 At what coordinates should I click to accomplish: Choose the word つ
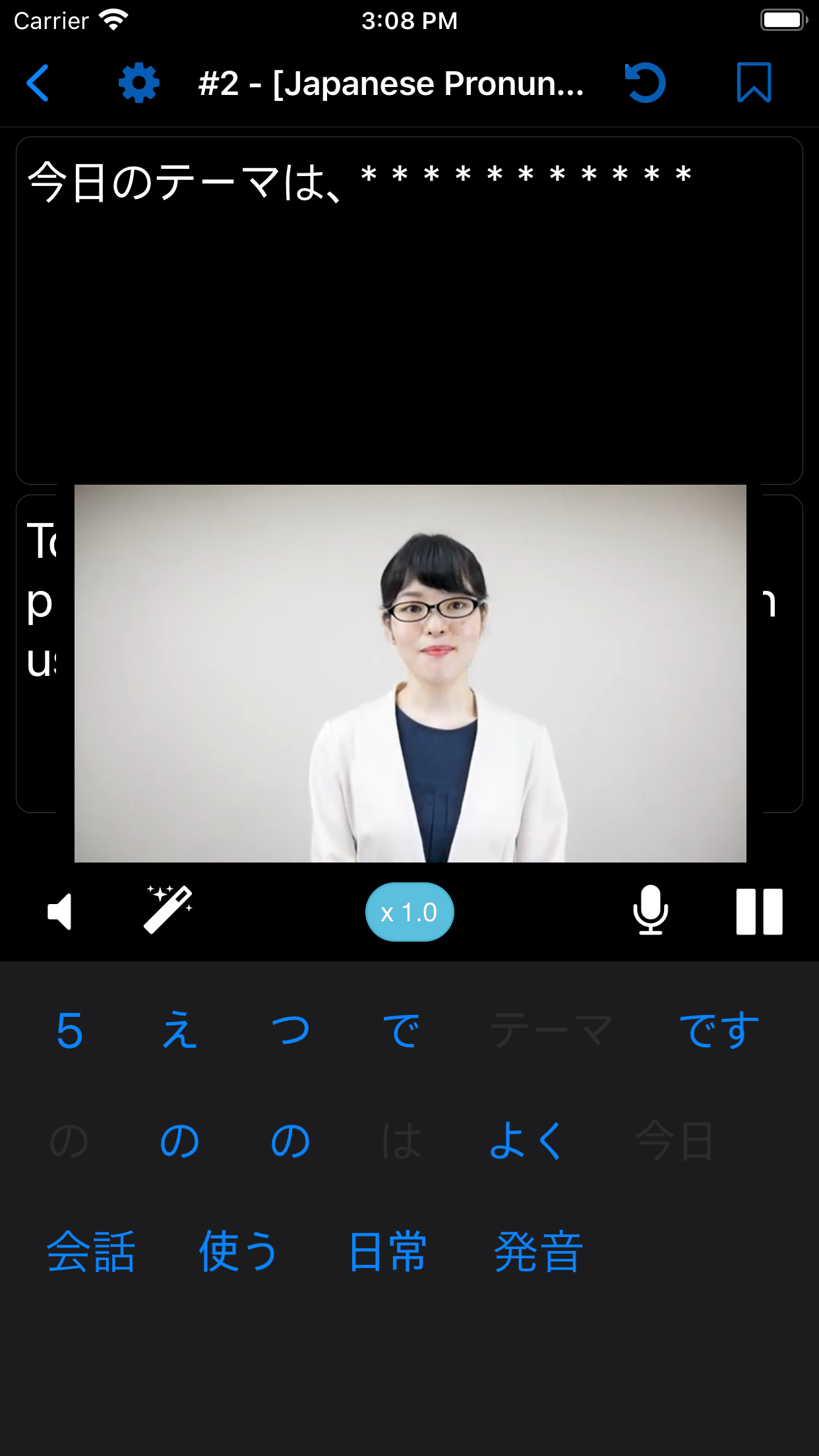coord(290,1031)
